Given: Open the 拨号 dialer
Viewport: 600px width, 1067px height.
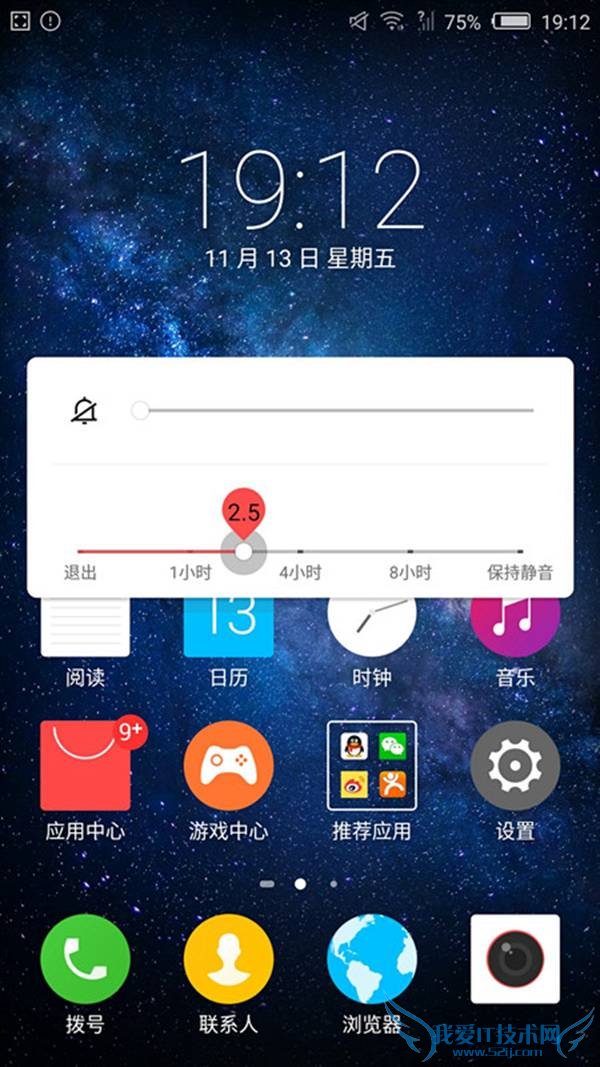Looking at the screenshot, I should pyautogui.click(x=85, y=959).
